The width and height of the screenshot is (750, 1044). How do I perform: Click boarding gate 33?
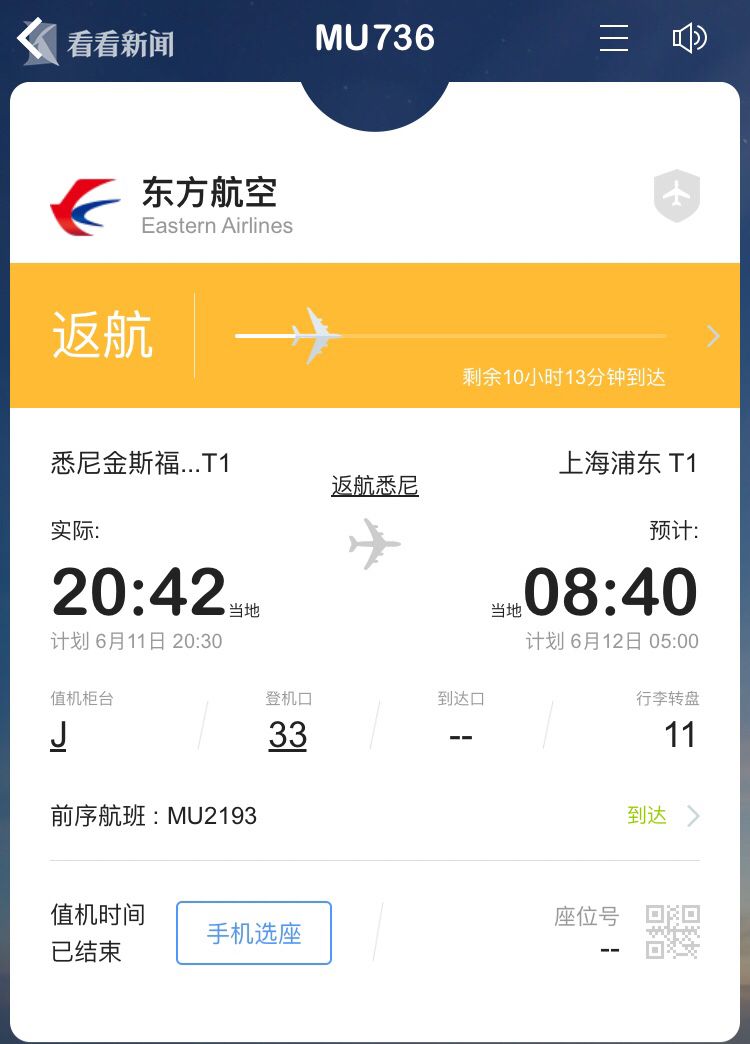click(x=288, y=735)
